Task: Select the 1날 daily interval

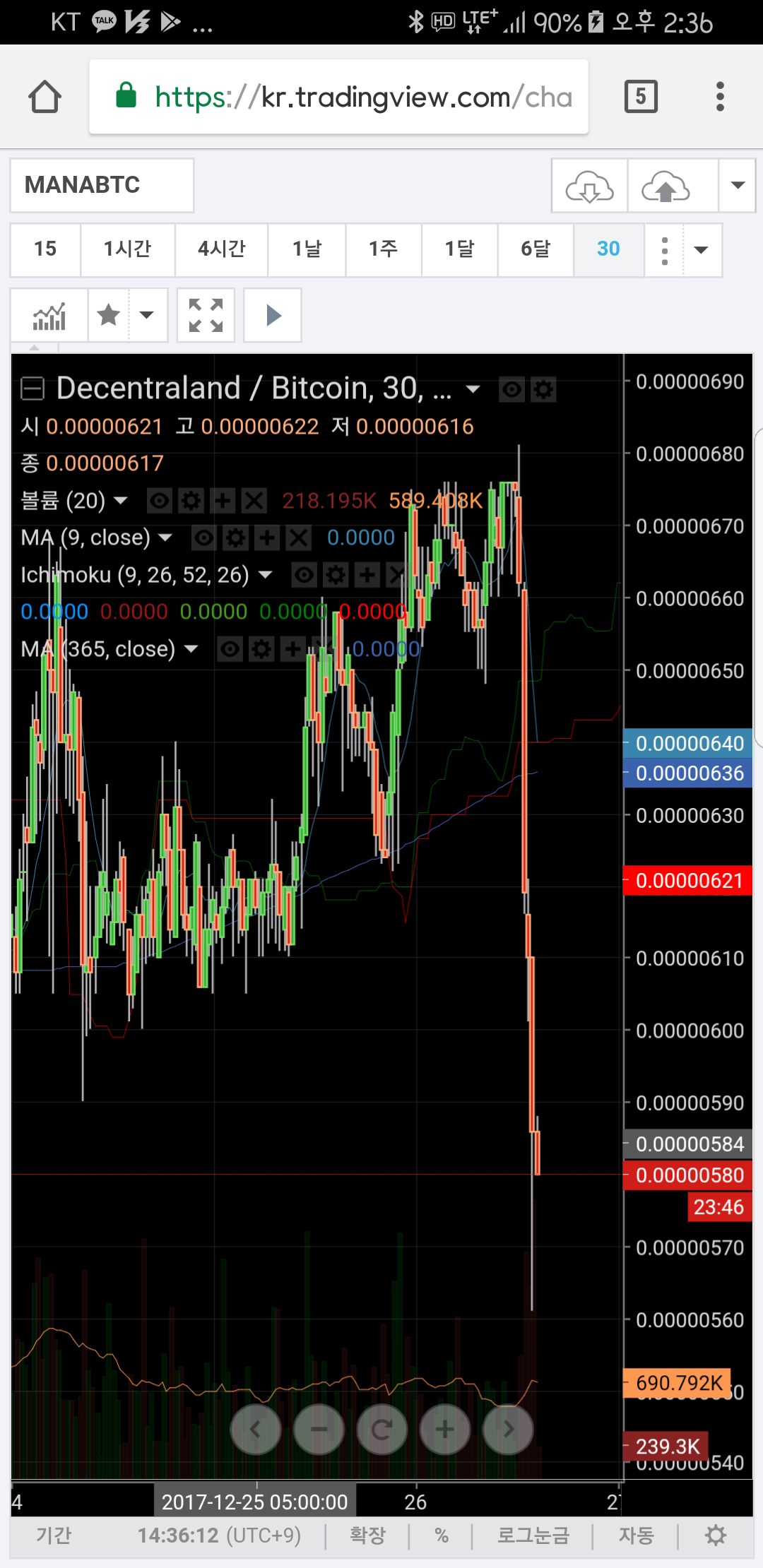Action: (307, 249)
